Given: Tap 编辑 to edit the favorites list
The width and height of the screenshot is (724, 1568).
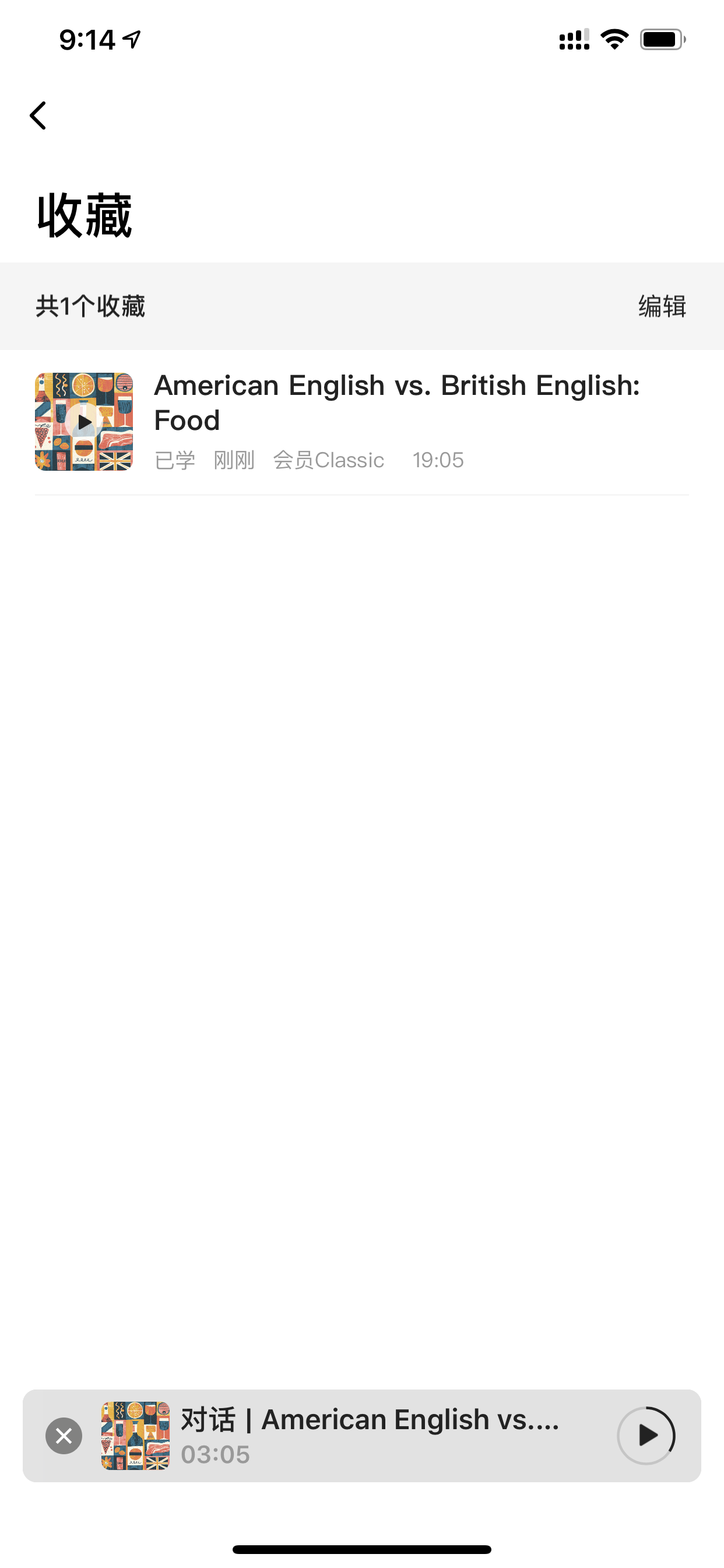Looking at the screenshot, I should 662,306.
